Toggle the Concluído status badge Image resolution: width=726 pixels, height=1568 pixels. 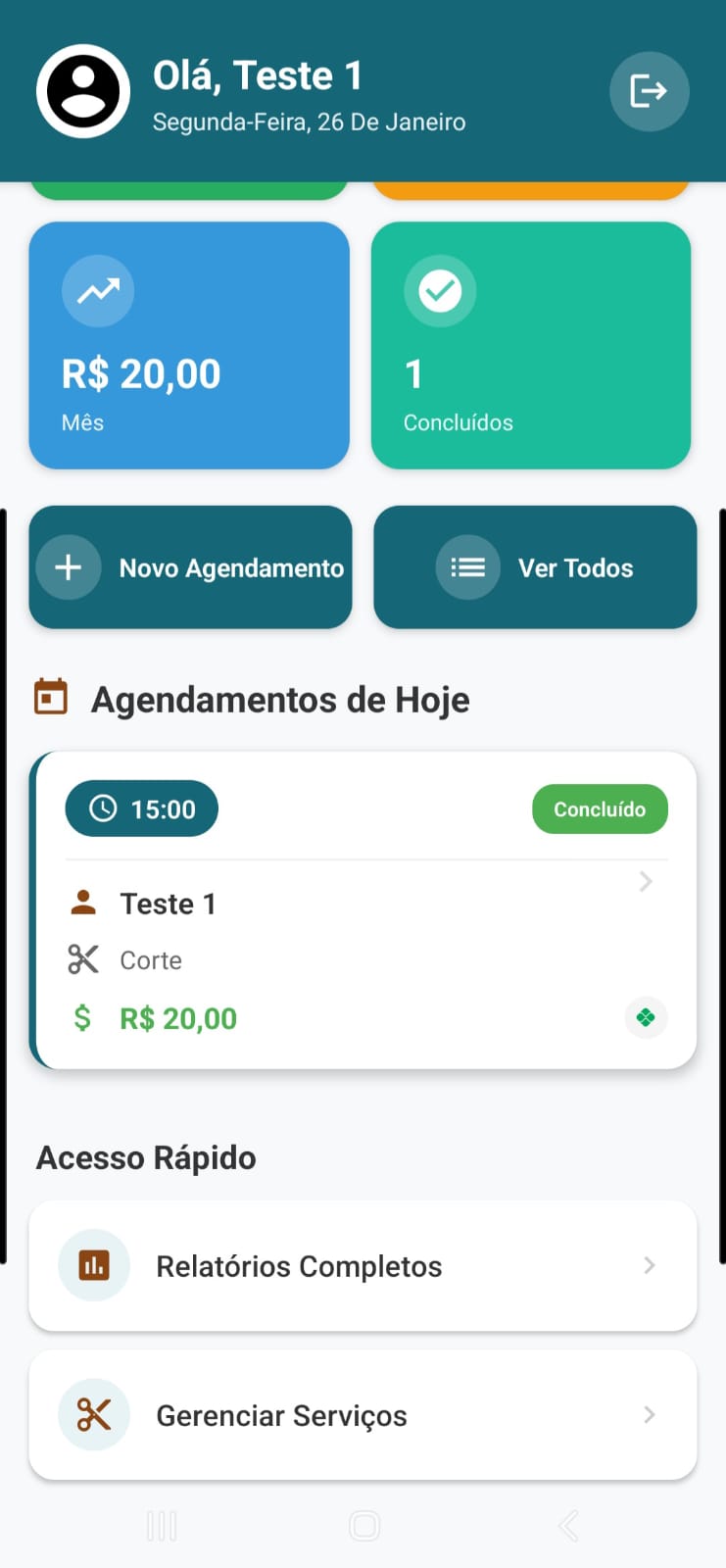click(x=600, y=808)
